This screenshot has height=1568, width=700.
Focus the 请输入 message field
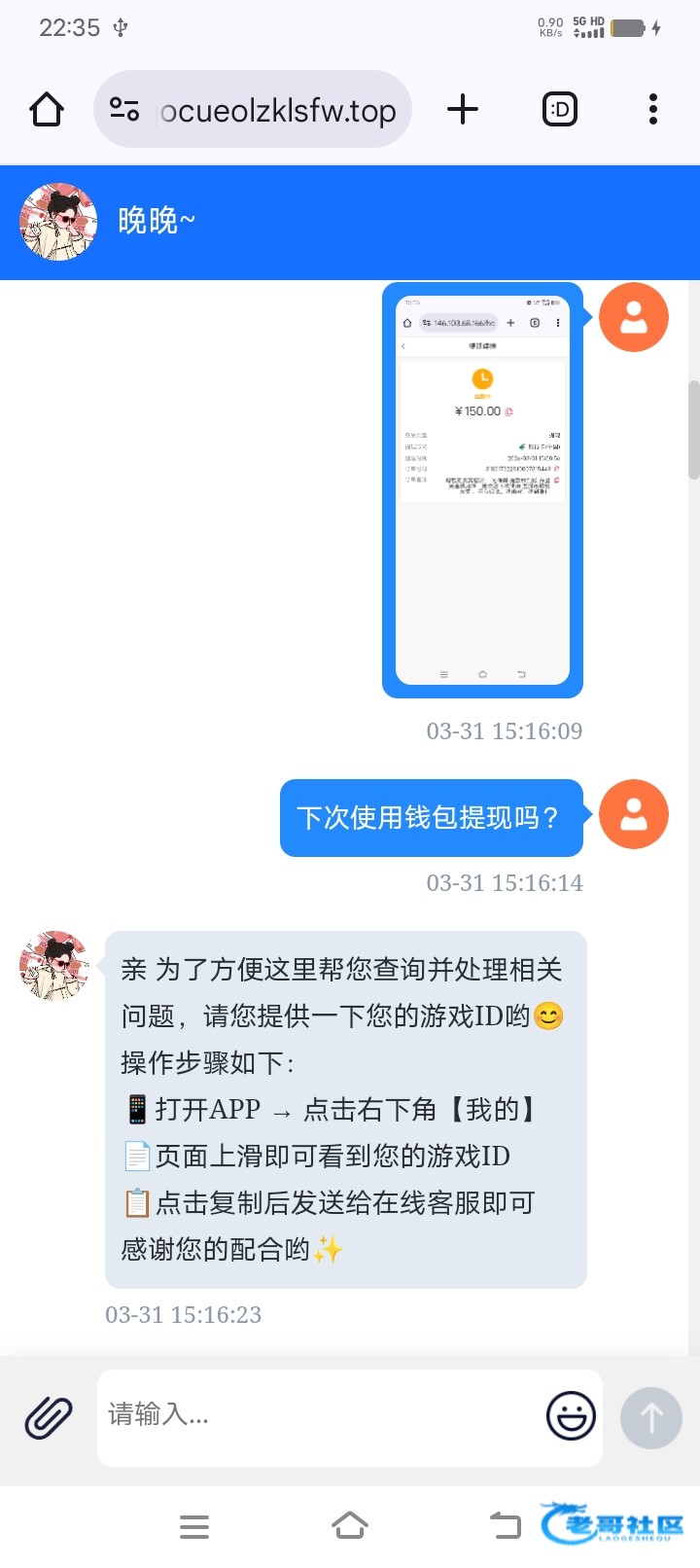[321, 1415]
